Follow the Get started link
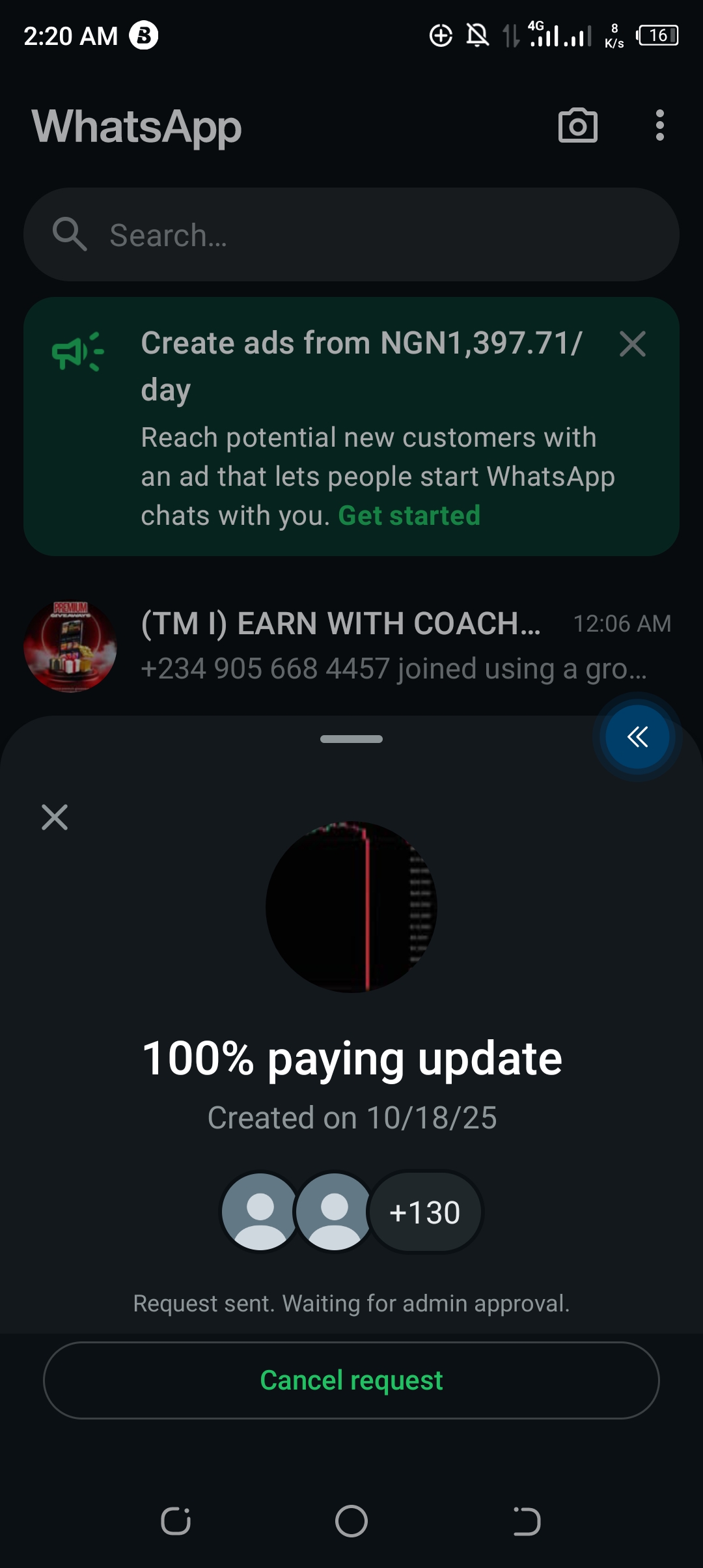 click(409, 516)
